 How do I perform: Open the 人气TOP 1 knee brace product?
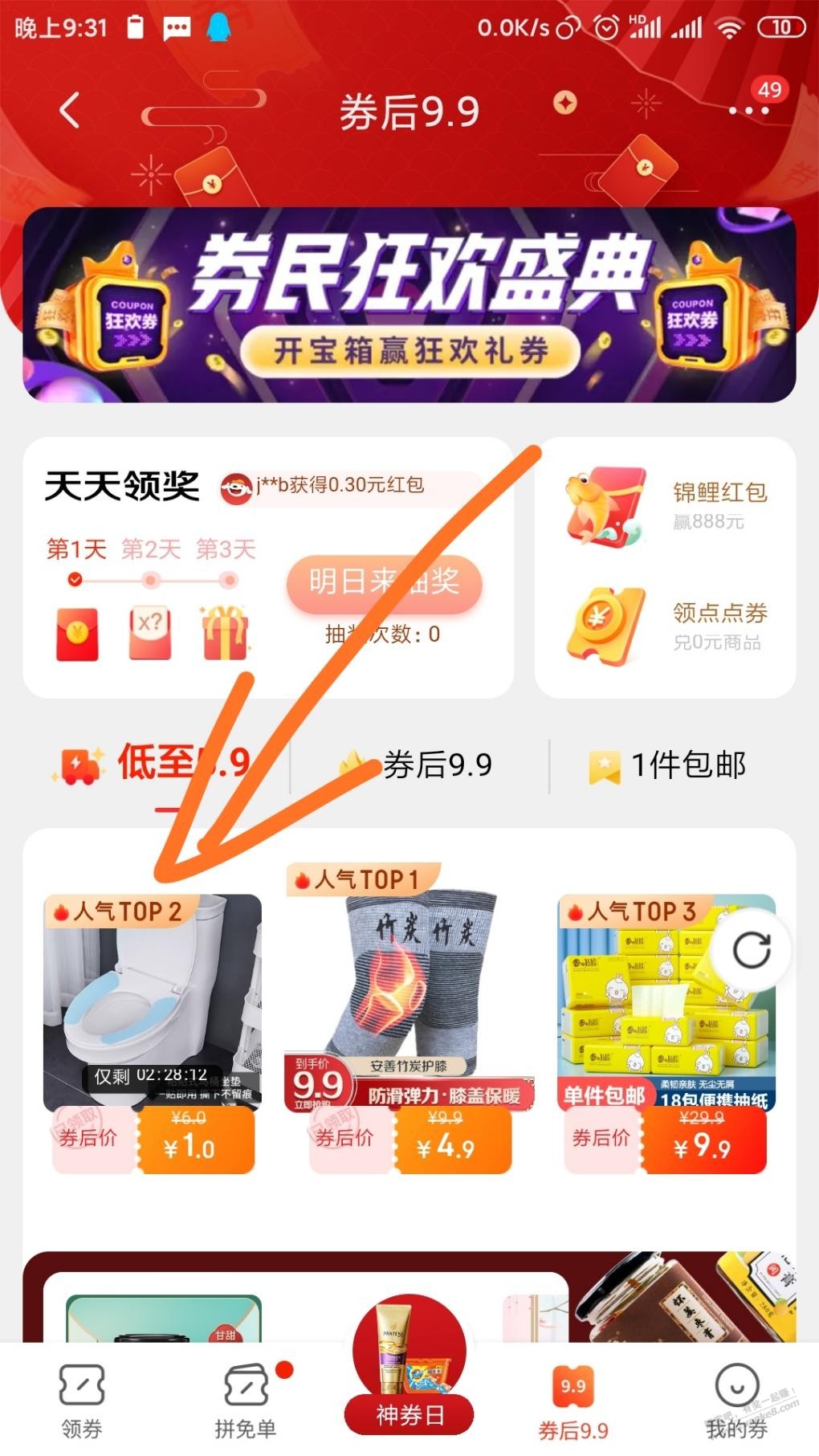[x=409, y=996]
